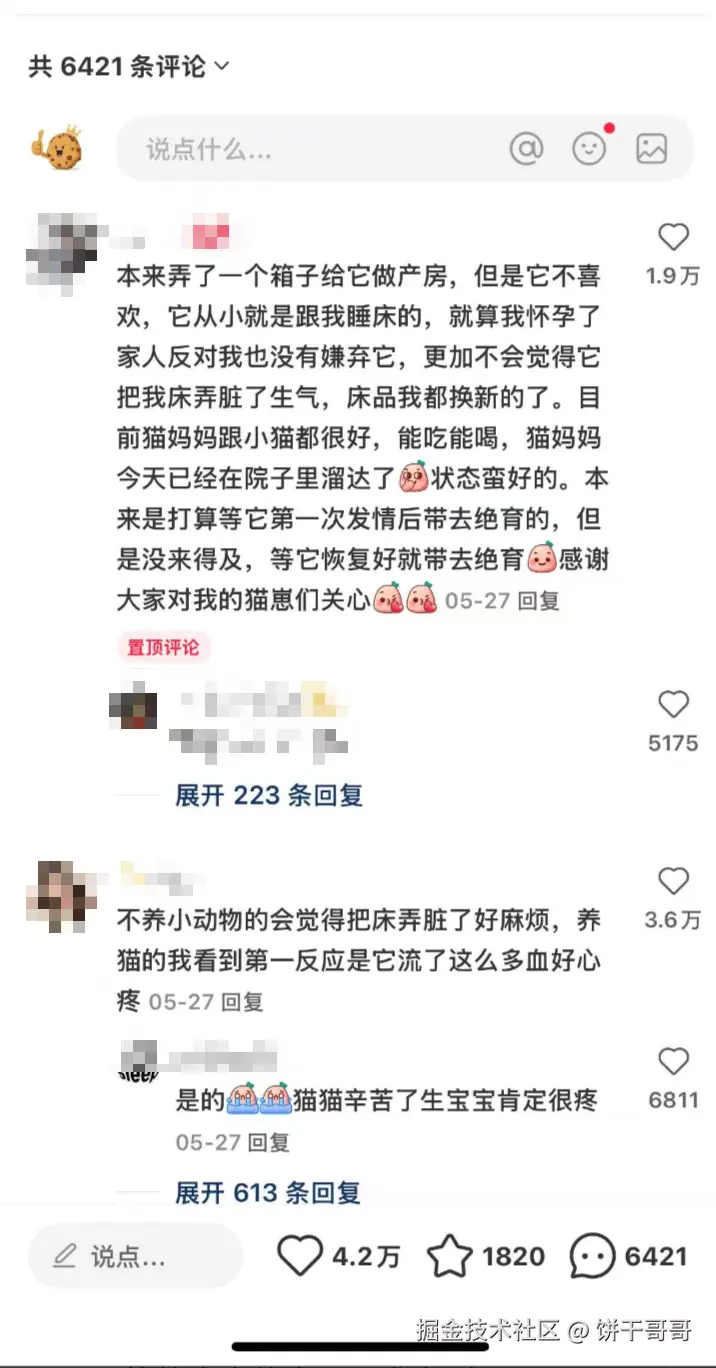Image resolution: width=716 pixels, height=1368 pixels.
Task: Like the reply with 5175 likes
Action: coord(673,705)
